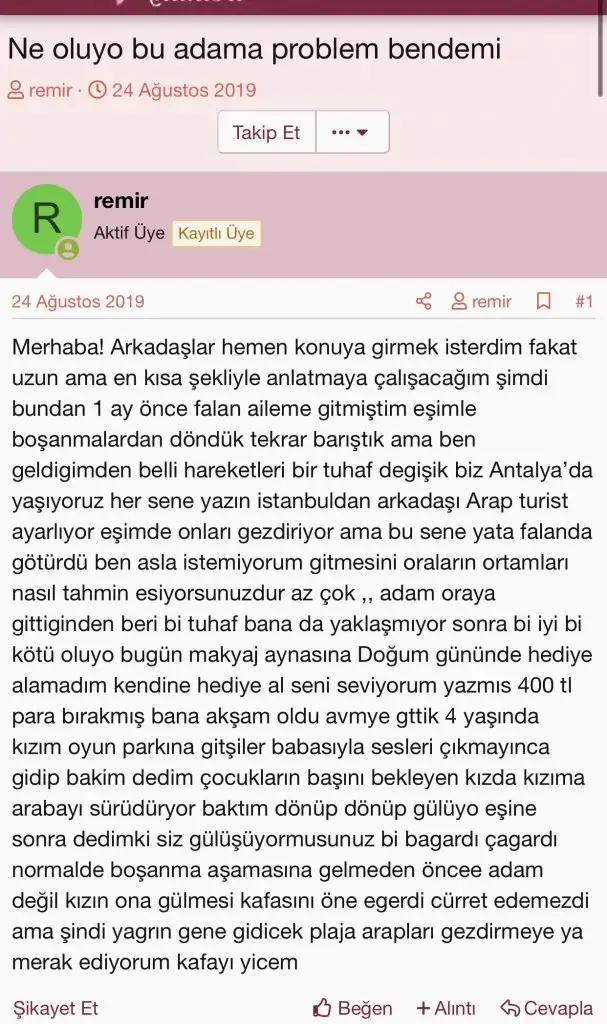The image size is (607, 1024).
Task: Tap the Takip Et button
Action: 267,133
